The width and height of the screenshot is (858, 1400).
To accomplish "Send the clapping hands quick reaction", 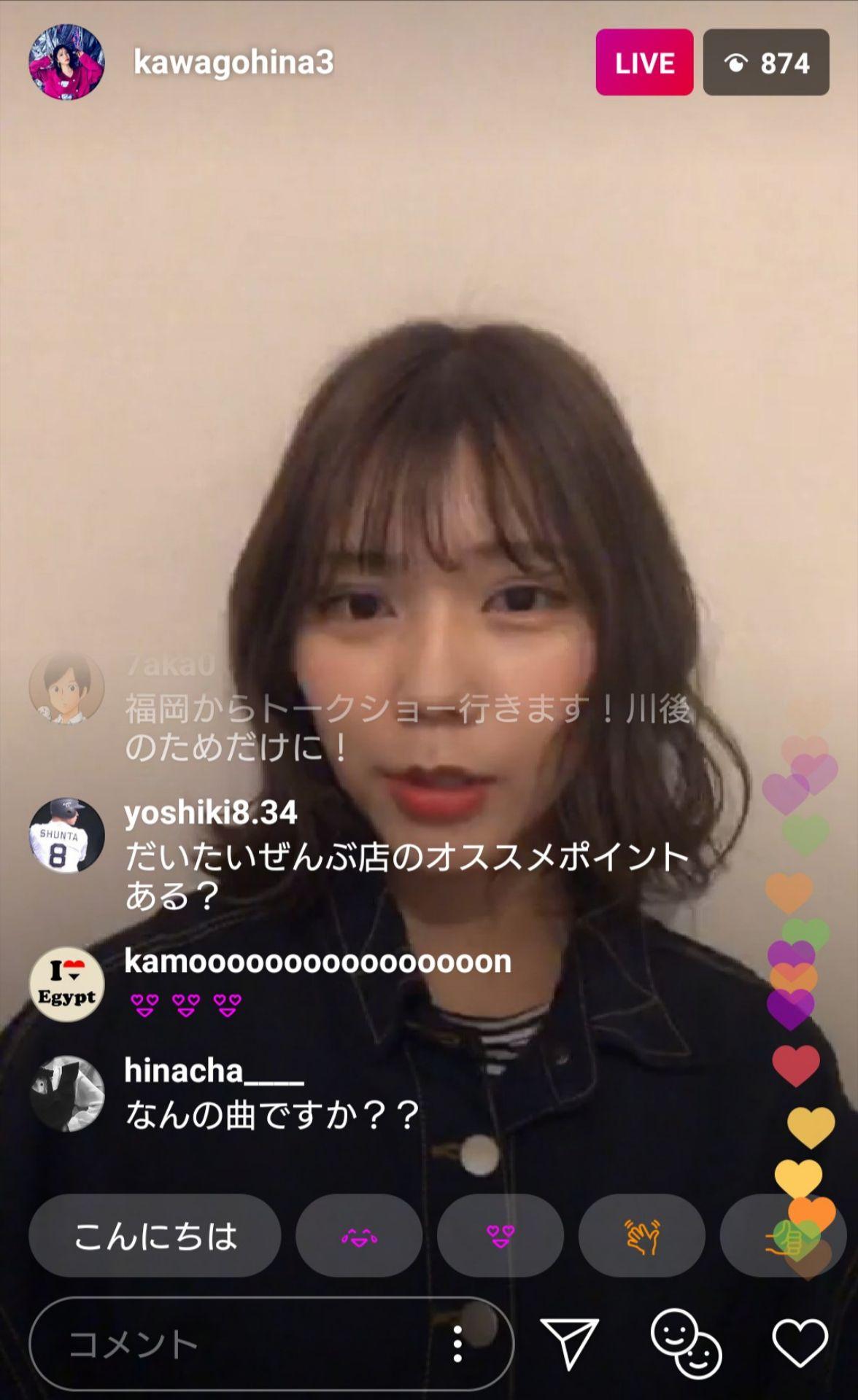I will tap(641, 1236).
